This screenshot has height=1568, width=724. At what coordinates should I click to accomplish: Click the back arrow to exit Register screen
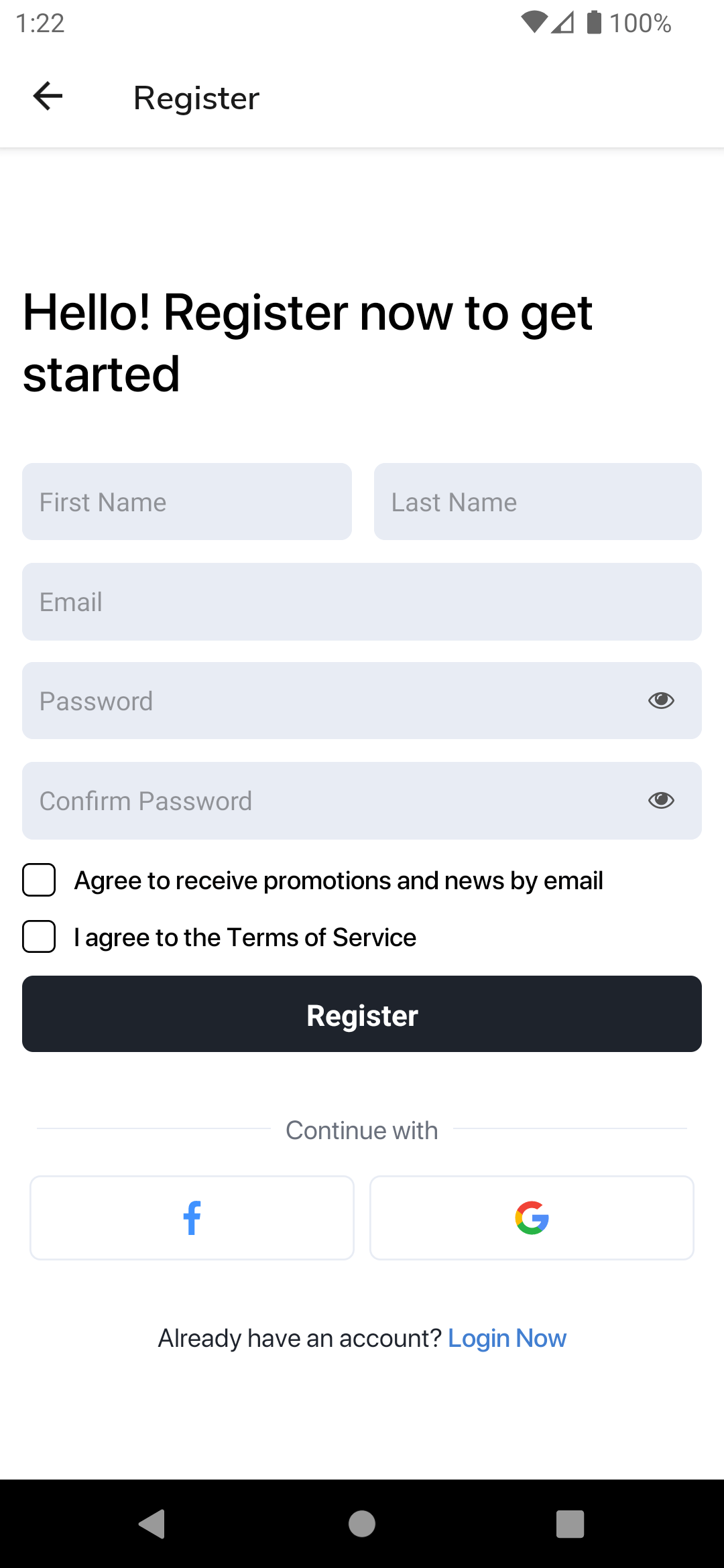click(x=46, y=96)
